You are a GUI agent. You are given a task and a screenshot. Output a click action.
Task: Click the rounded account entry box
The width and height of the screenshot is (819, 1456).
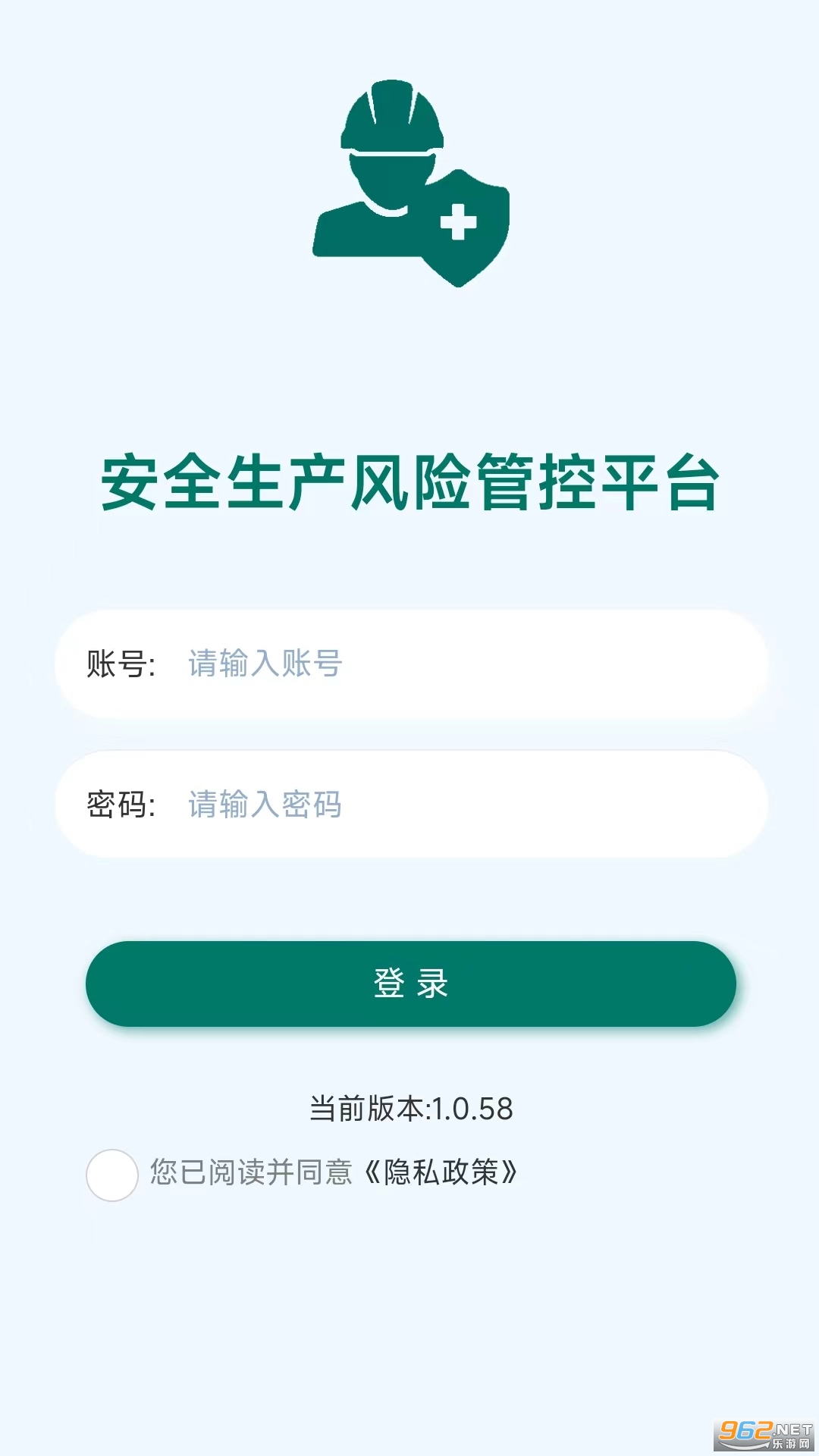coord(409,664)
